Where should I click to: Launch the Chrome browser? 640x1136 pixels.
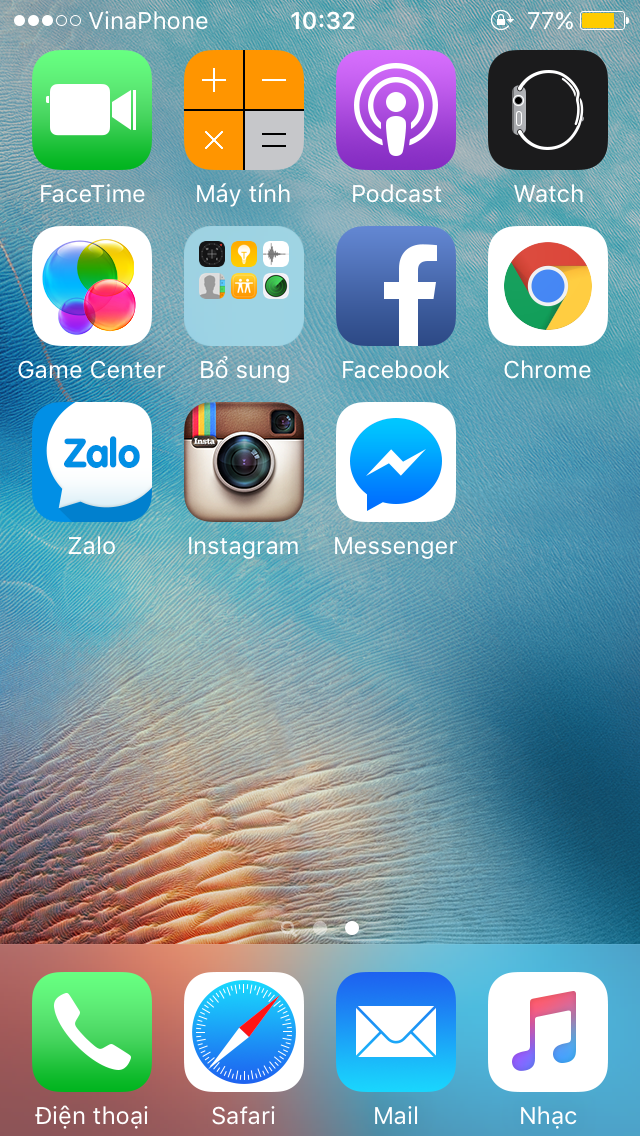point(548,286)
